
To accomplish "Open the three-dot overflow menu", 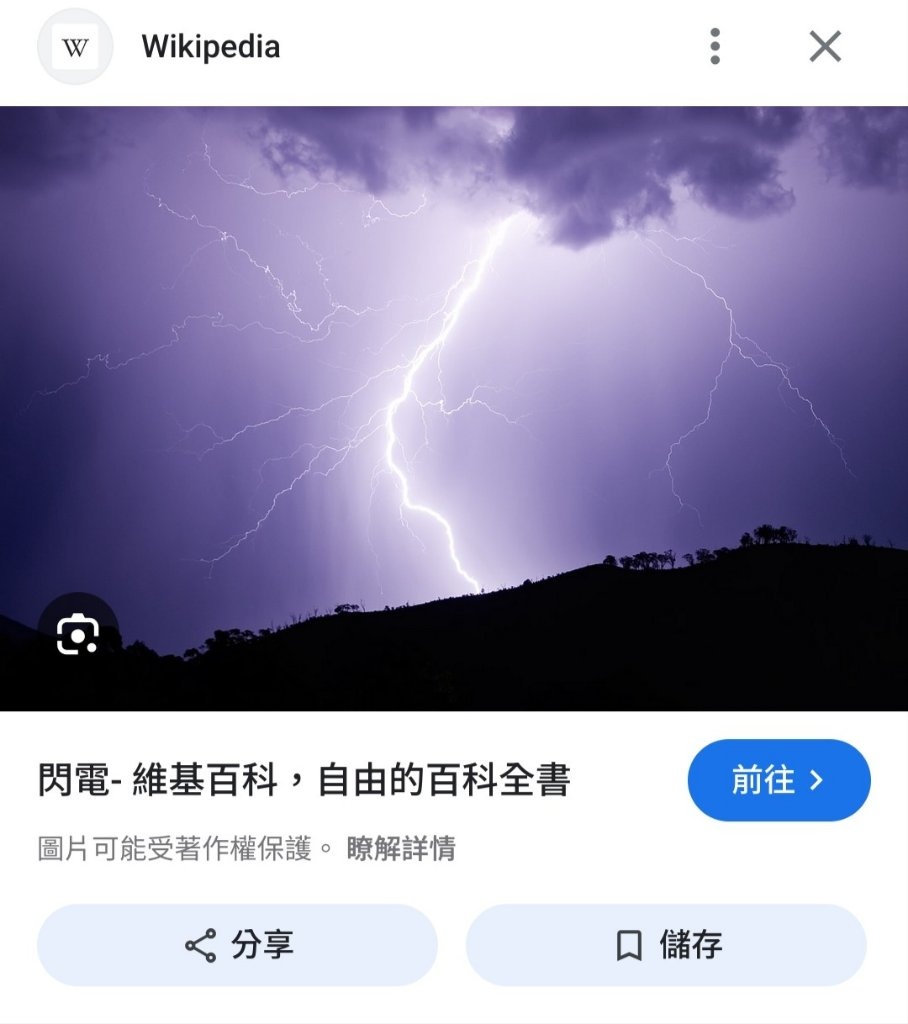I will [x=714, y=47].
